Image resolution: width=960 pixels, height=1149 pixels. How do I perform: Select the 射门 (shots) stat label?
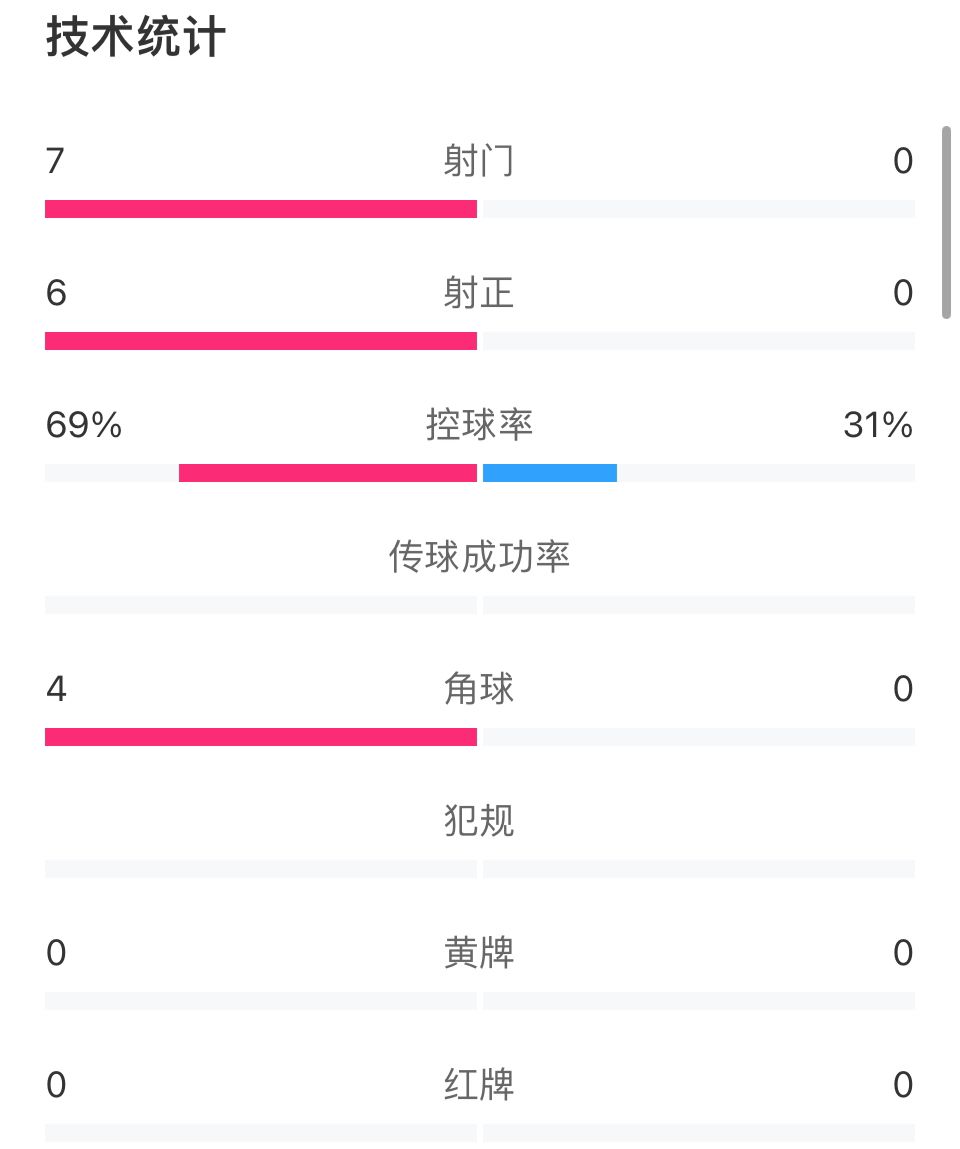tap(480, 160)
